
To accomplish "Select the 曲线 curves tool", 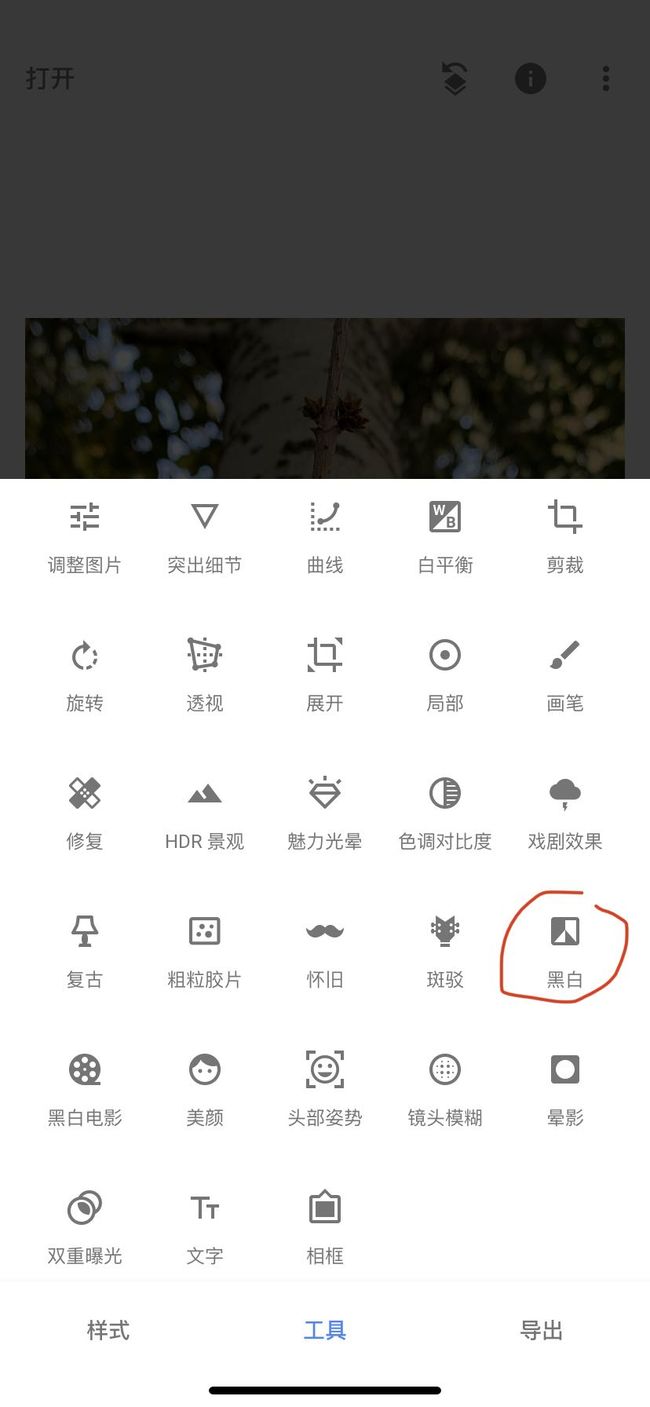I will [325, 538].
